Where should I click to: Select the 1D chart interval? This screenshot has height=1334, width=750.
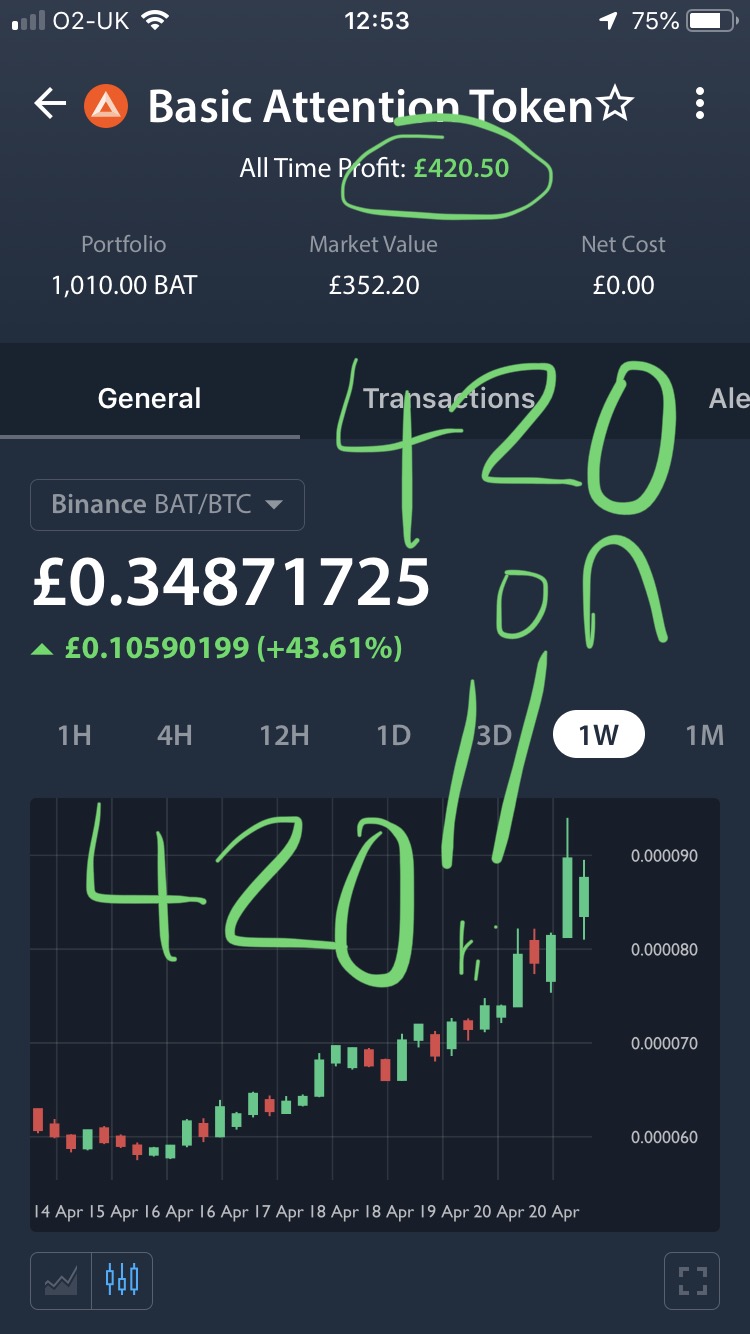[x=393, y=736]
